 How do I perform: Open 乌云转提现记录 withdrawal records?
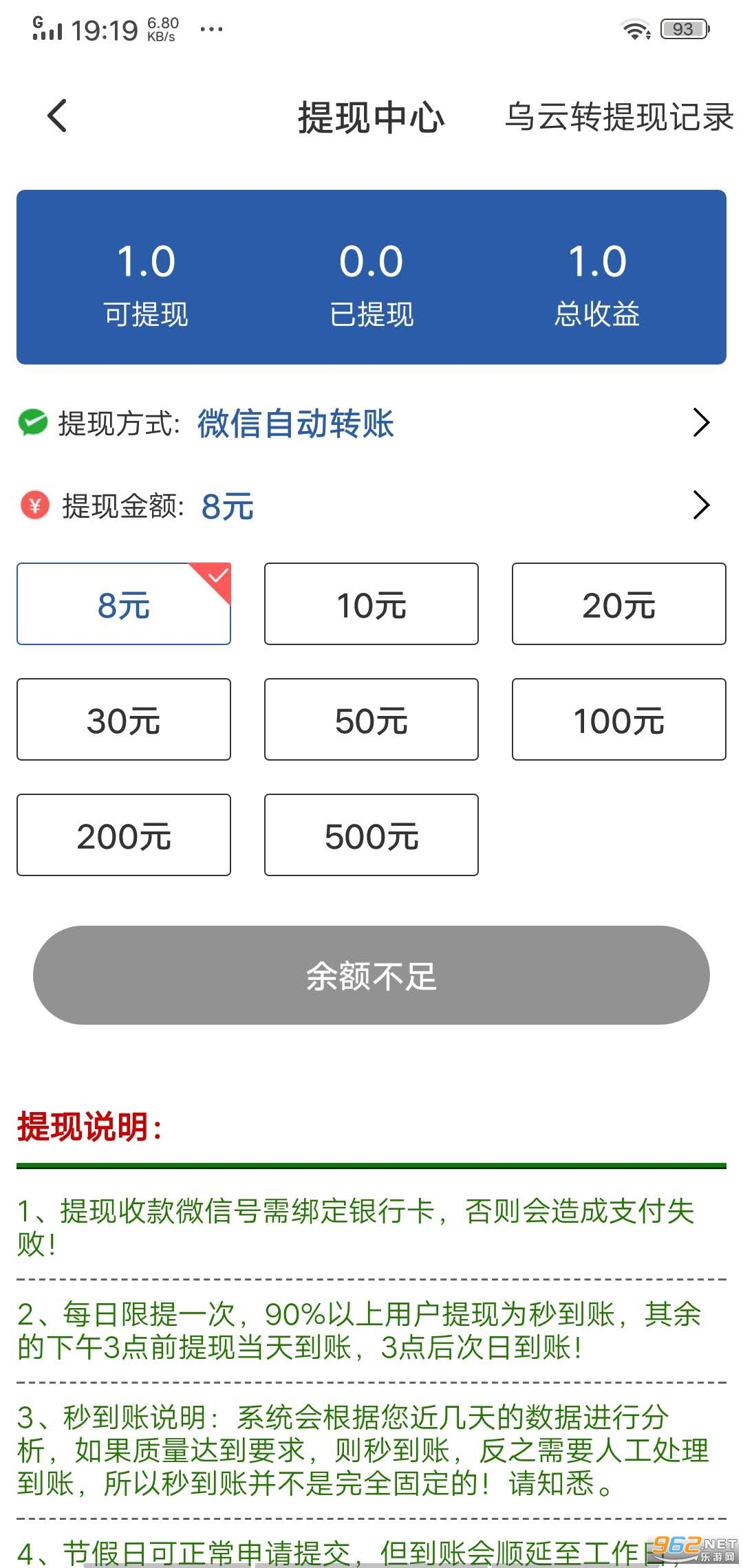tap(619, 117)
